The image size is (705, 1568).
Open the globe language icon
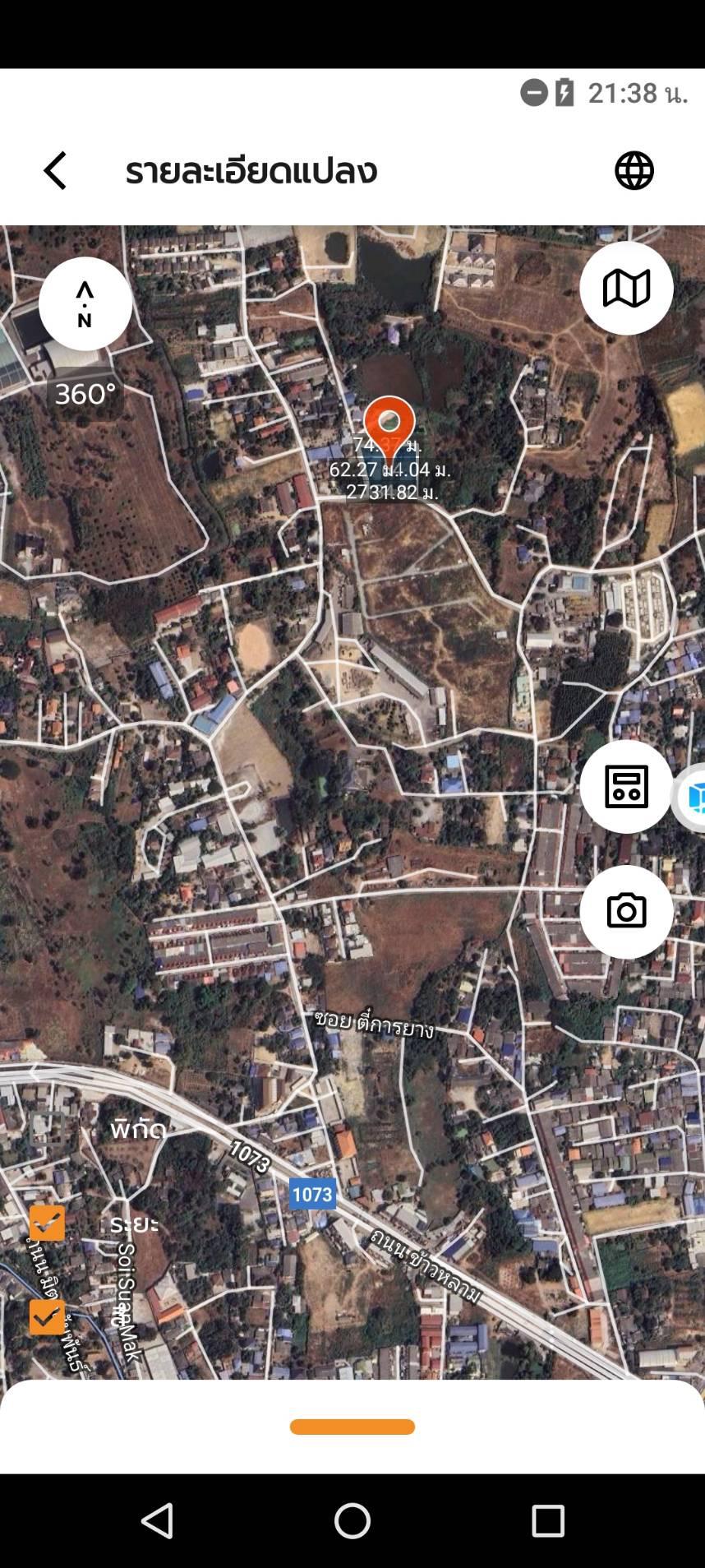point(634,171)
